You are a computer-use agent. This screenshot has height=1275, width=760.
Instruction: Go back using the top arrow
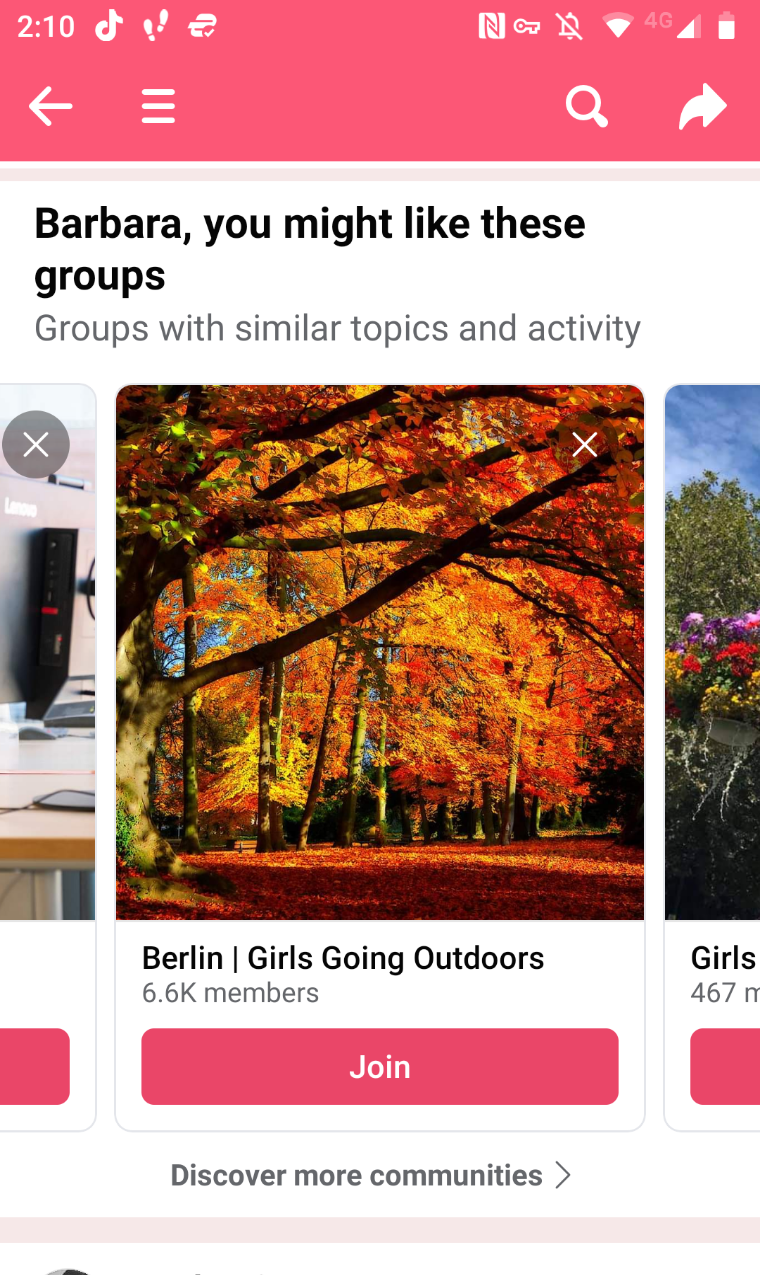point(50,106)
